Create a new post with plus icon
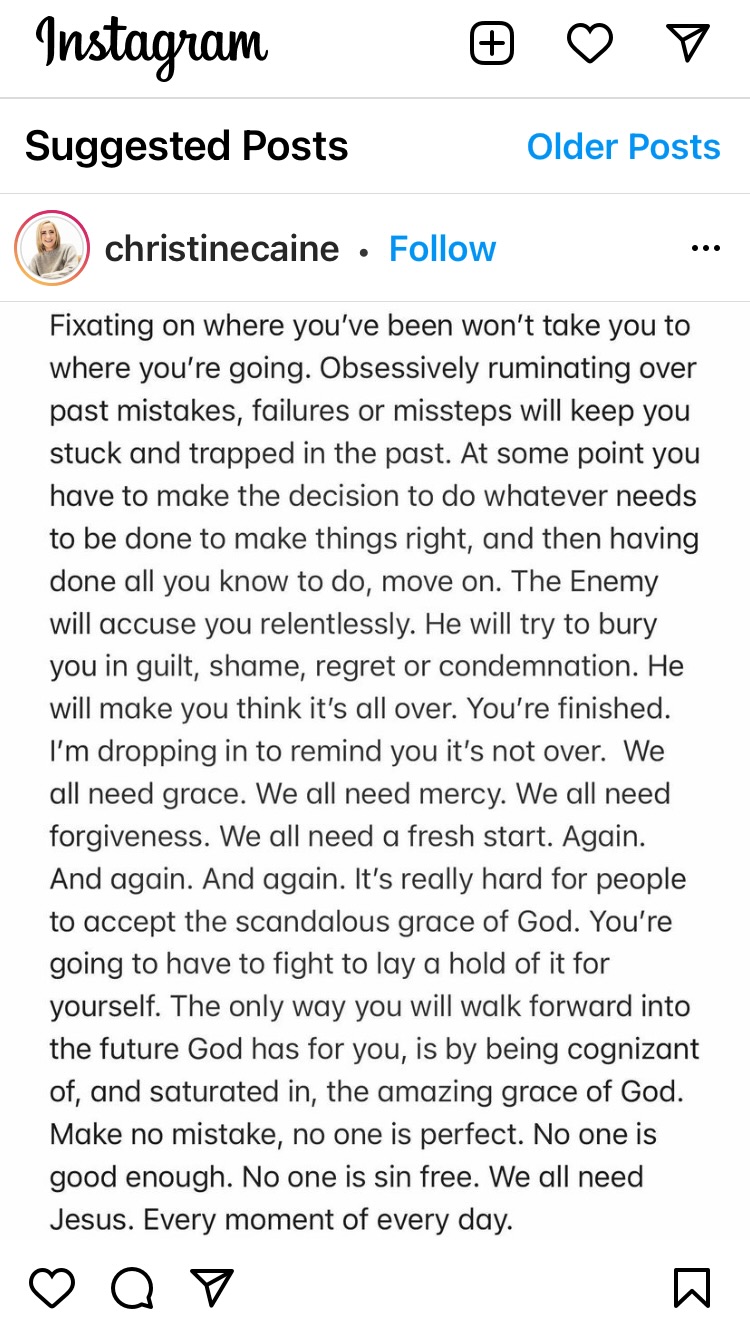This screenshot has height=1318, width=750. pos(491,44)
